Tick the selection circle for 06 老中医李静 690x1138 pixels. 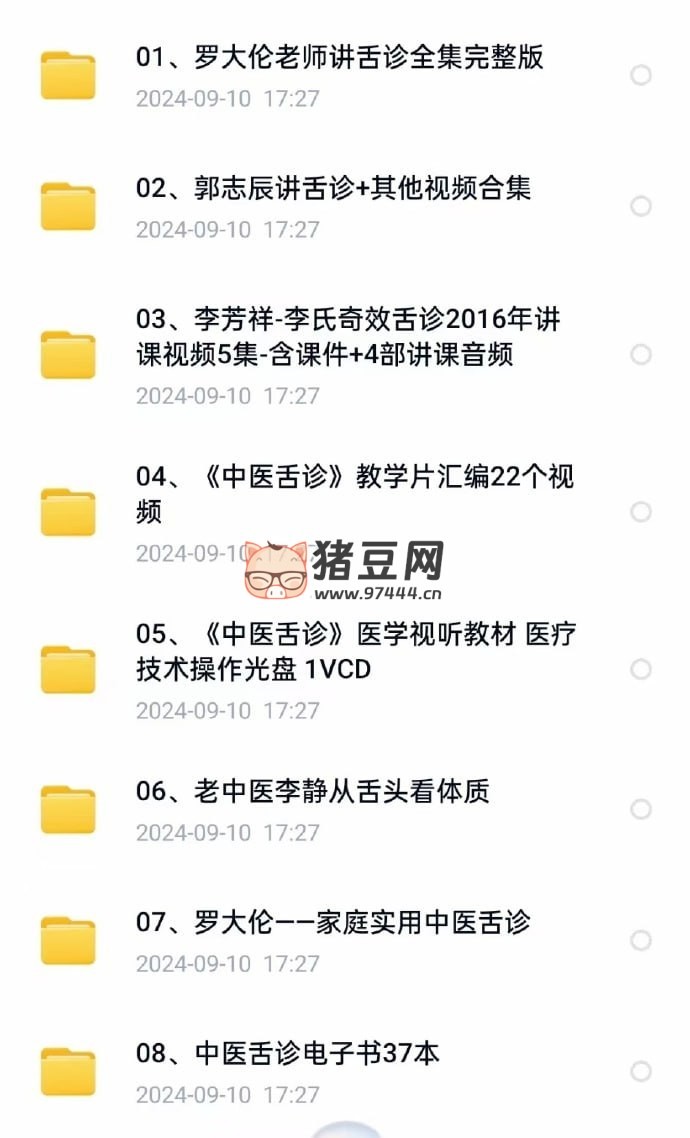pyautogui.click(x=641, y=809)
